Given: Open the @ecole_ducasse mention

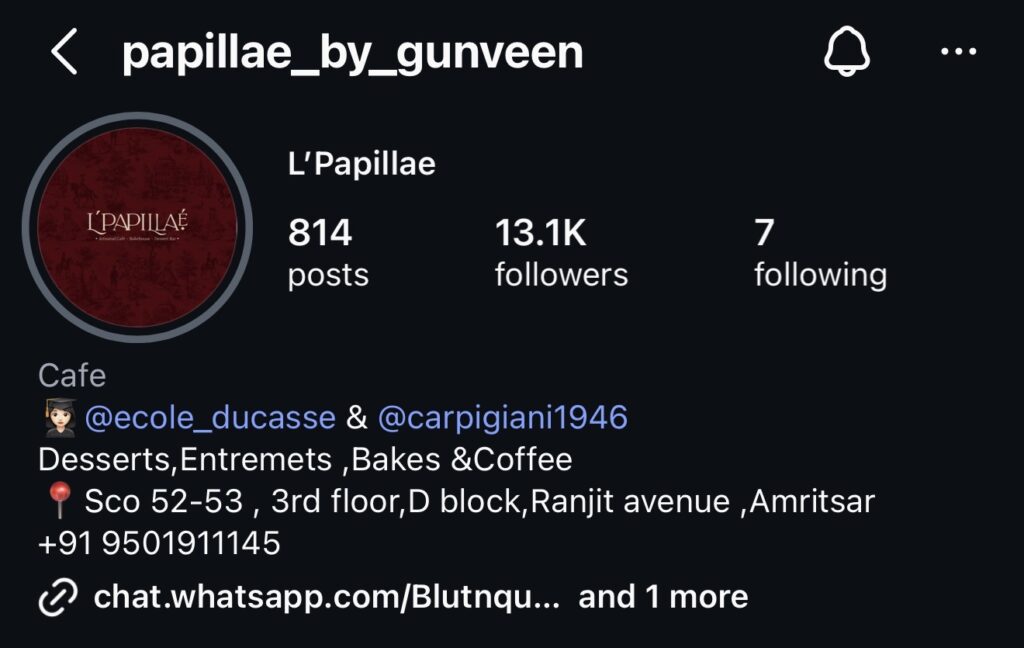Looking at the screenshot, I should click(210, 417).
